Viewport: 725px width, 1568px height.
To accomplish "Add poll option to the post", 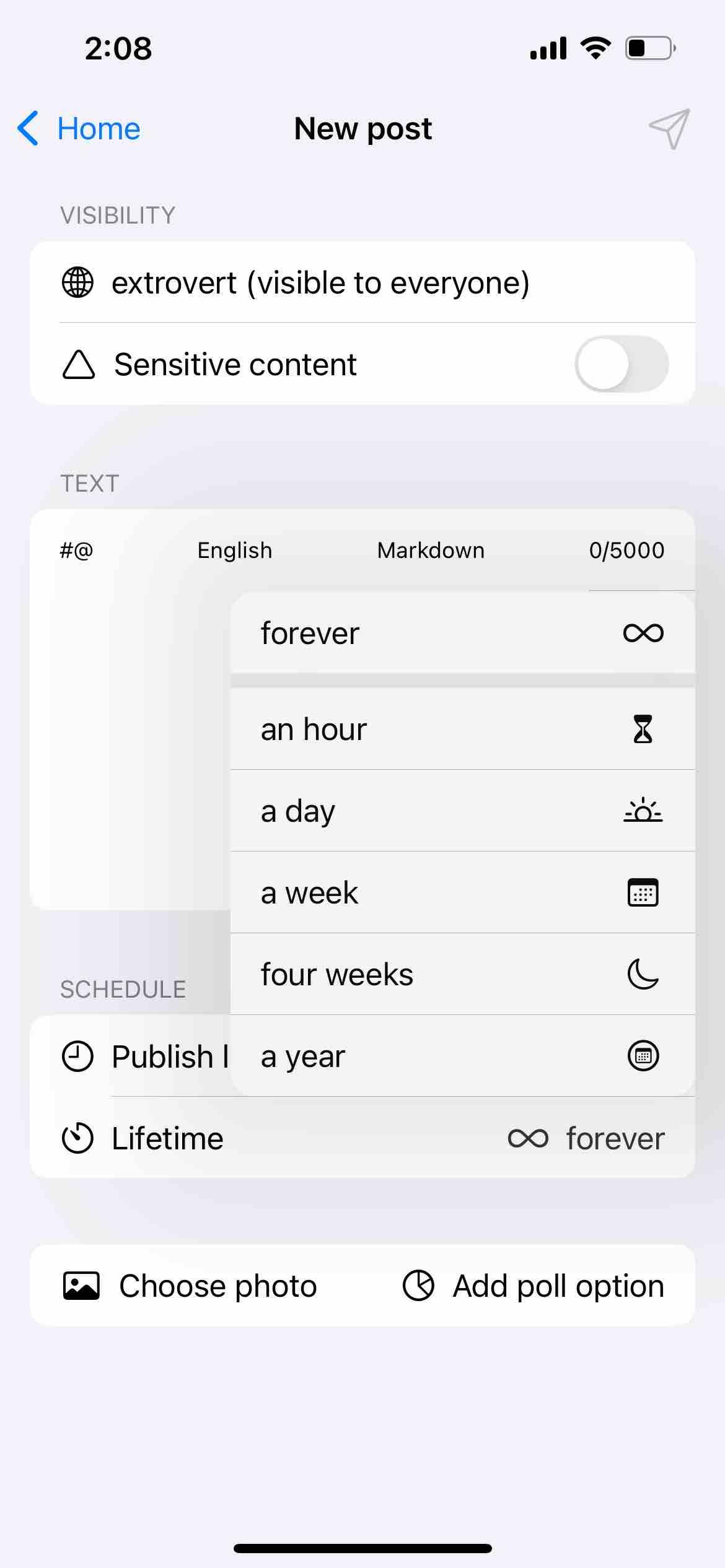I will pyautogui.click(x=534, y=1286).
